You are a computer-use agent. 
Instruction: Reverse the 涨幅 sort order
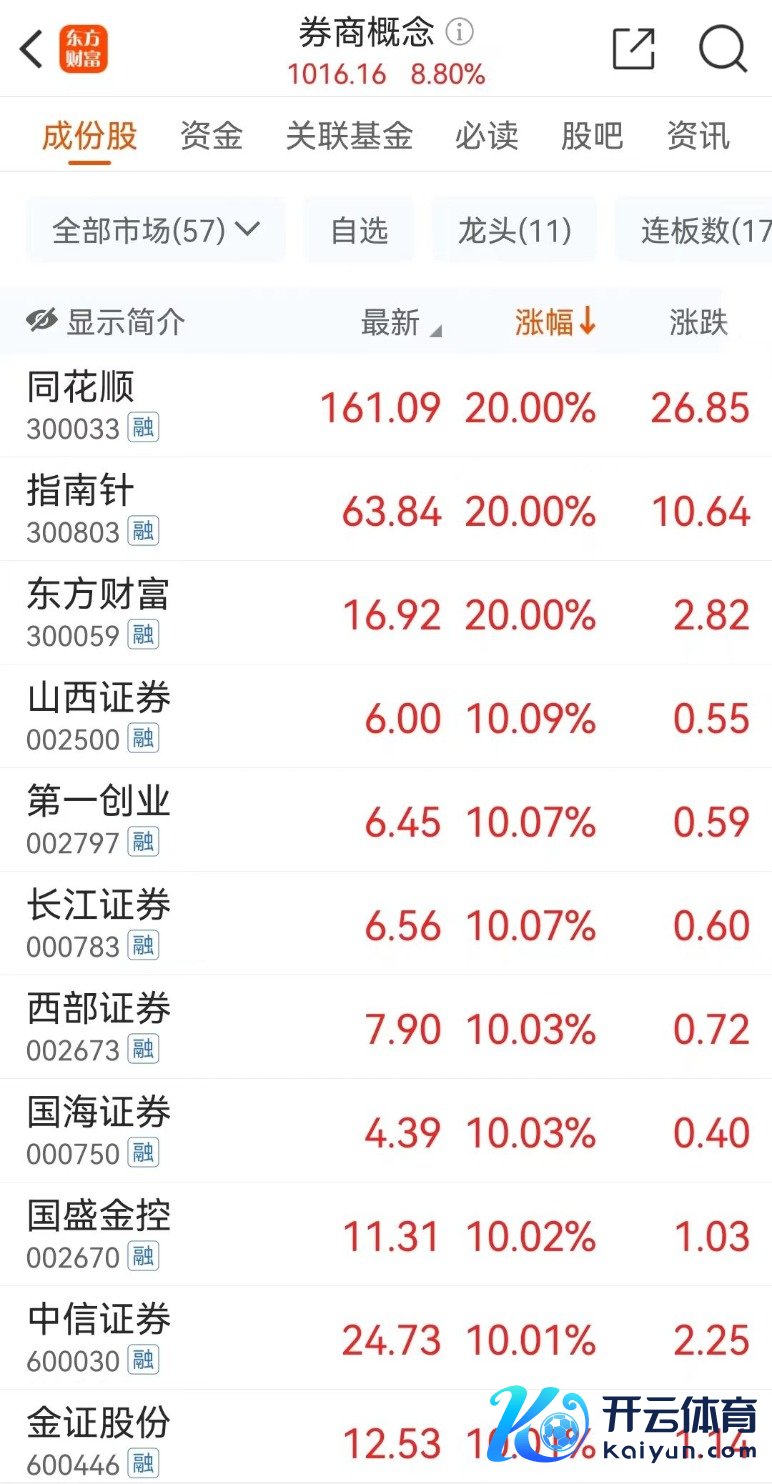555,322
